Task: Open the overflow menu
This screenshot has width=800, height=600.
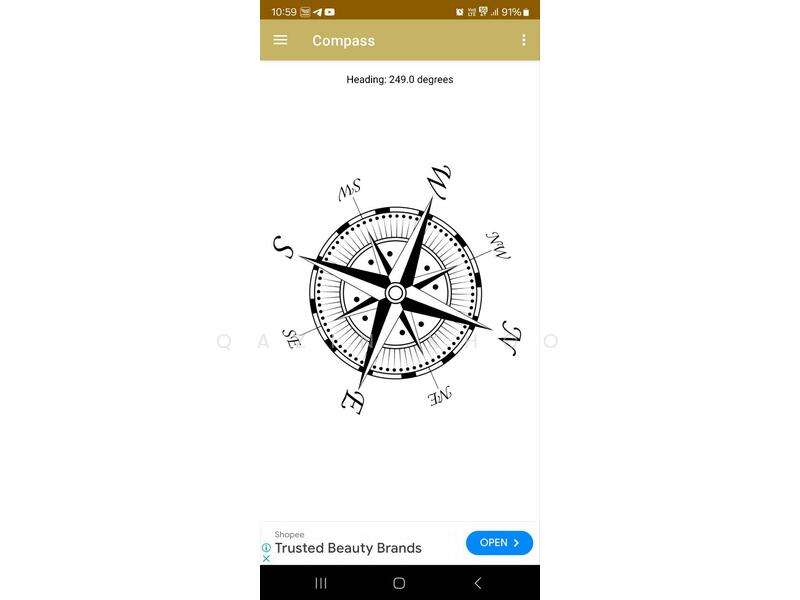Action: click(x=523, y=40)
